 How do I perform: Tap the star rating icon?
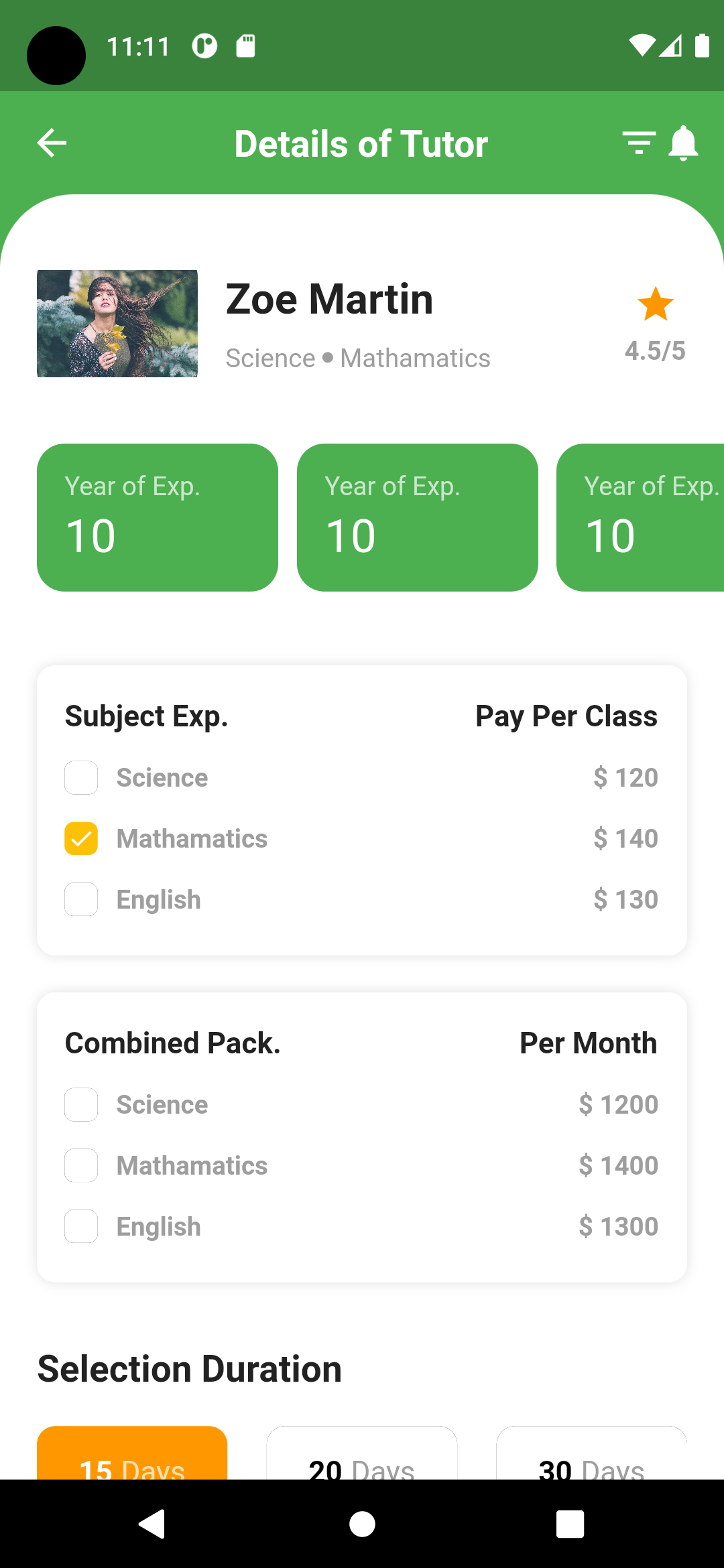click(655, 304)
